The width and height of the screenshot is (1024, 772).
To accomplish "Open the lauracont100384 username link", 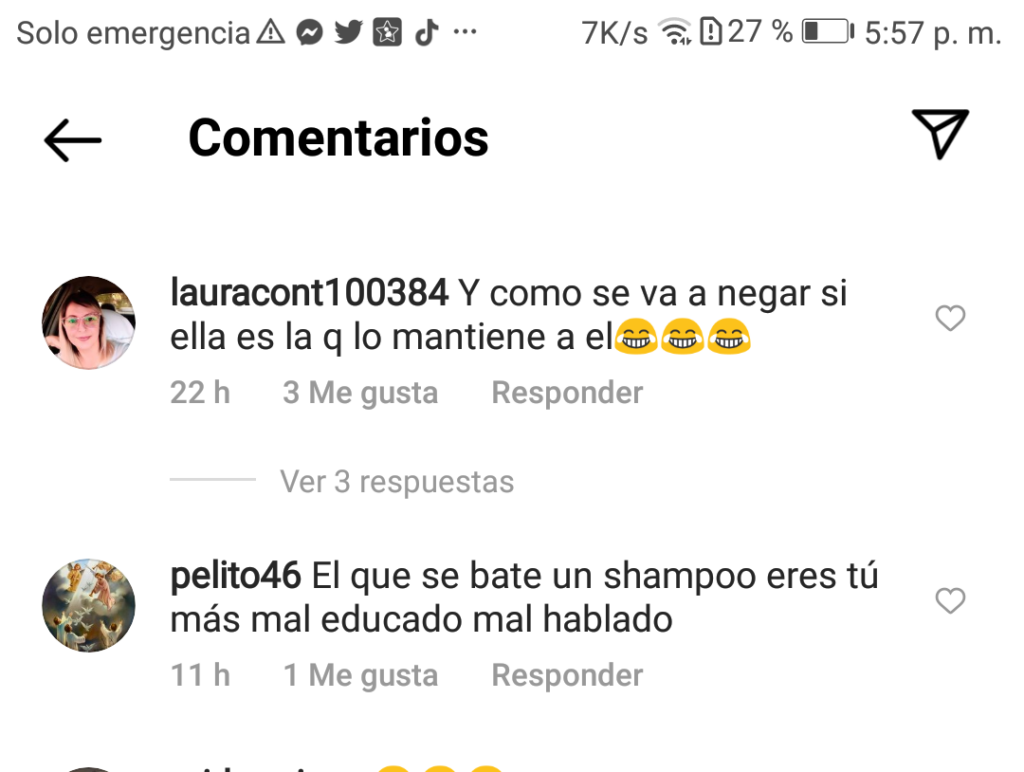I will tap(309, 294).
